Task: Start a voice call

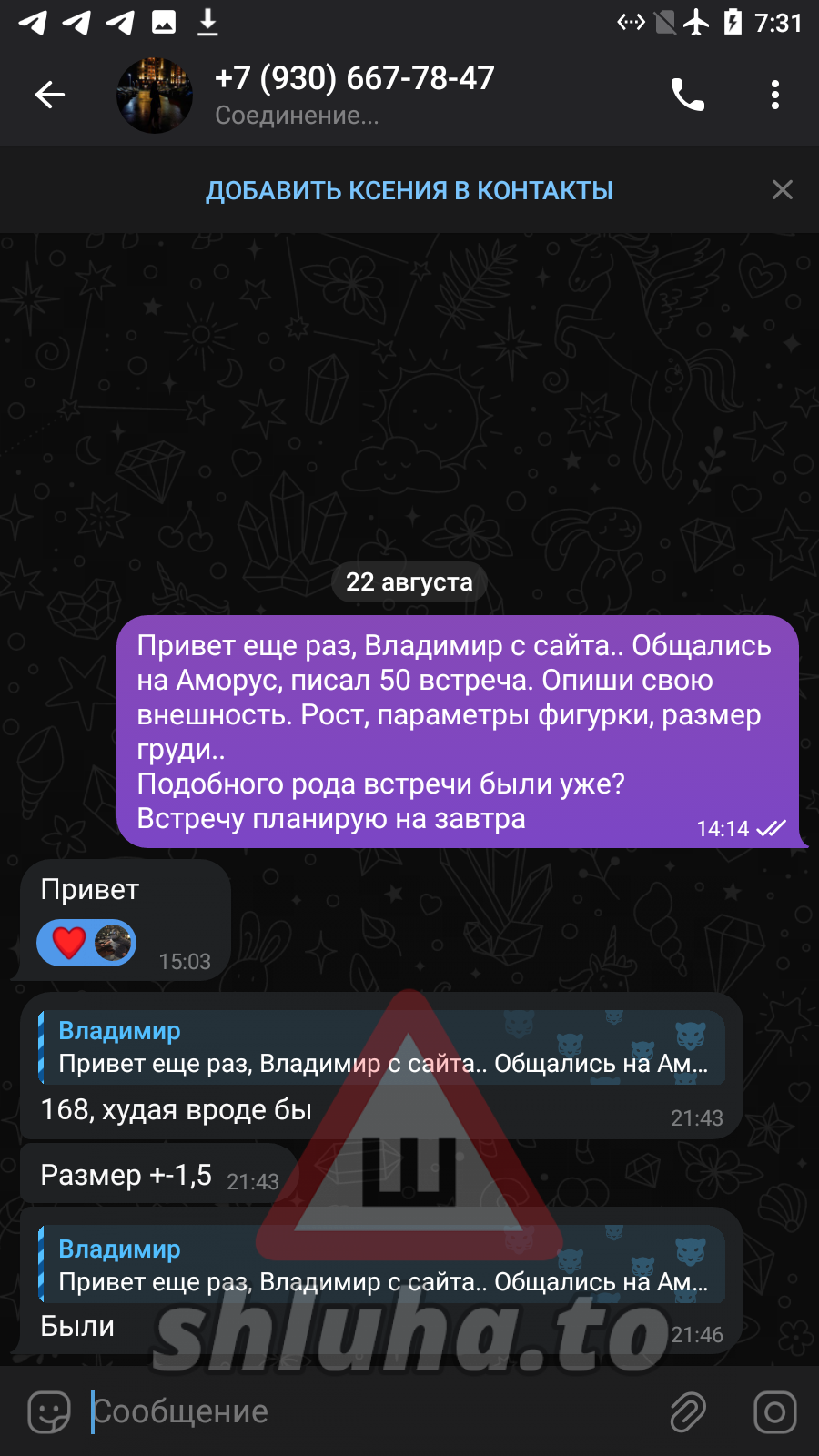Action: (x=687, y=95)
